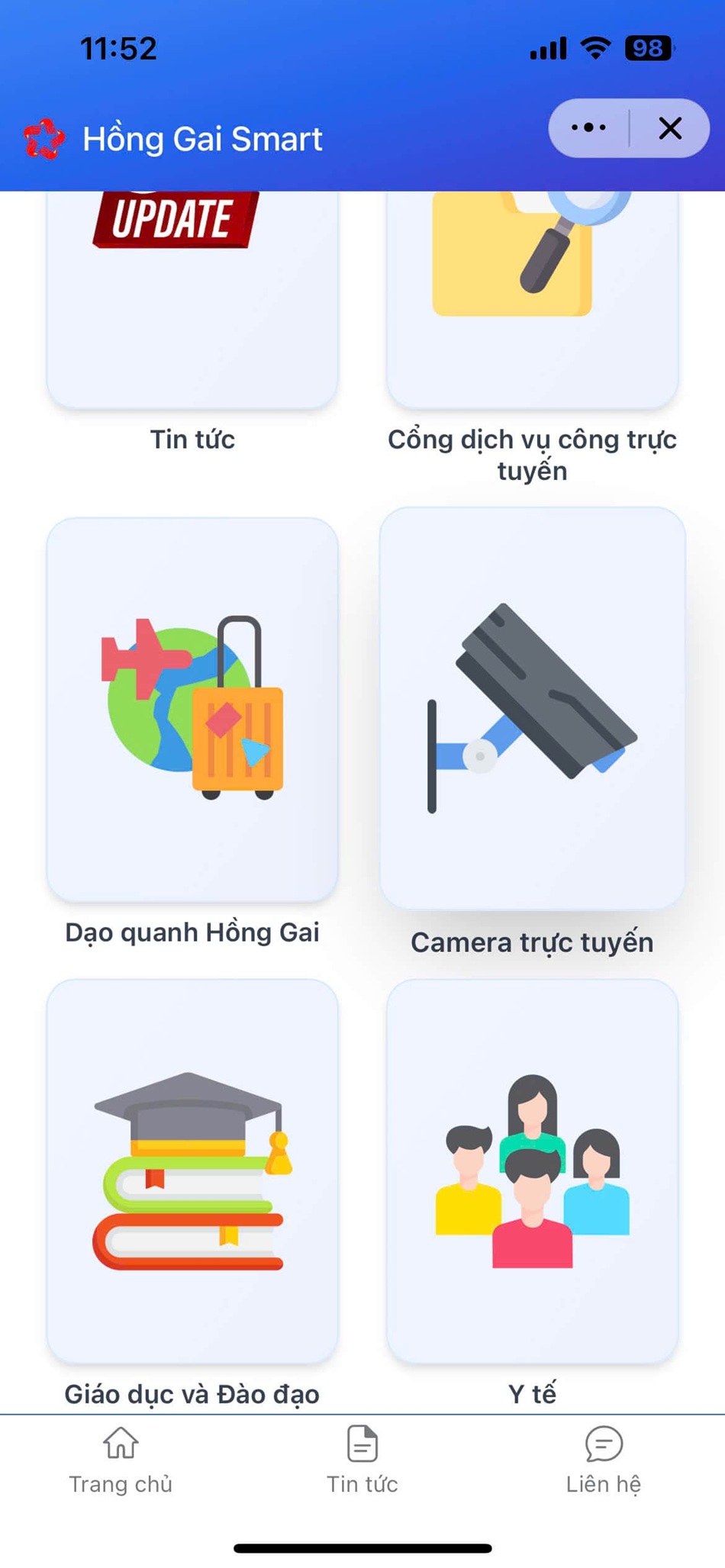This screenshot has height=1568, width=725.
Task: Switch to the Tin tức tab
Action: [362, 1461]
